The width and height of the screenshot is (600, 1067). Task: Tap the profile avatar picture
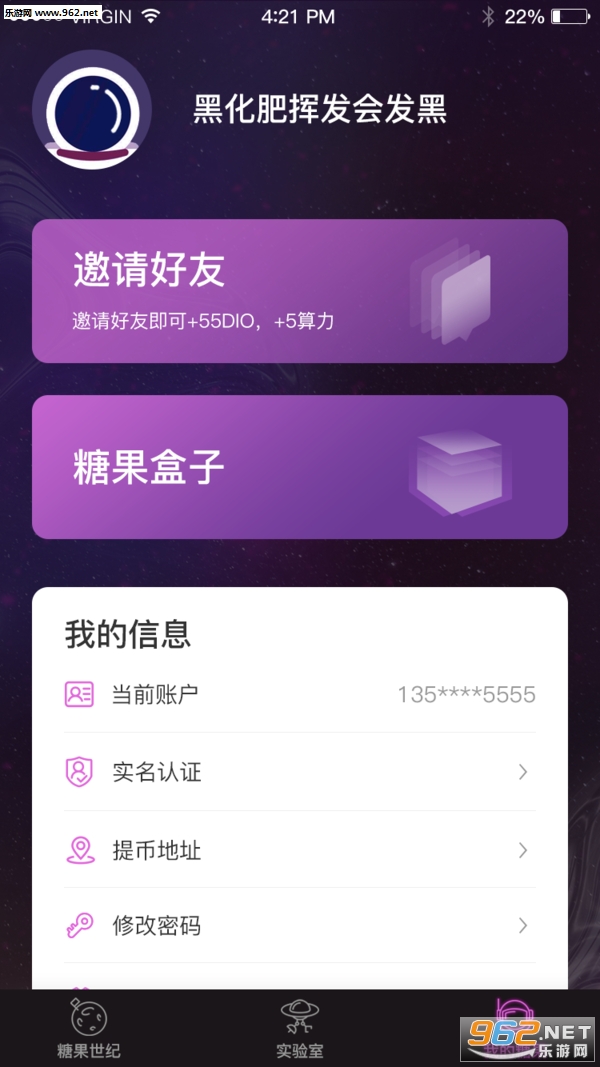[x=91, y=110]
